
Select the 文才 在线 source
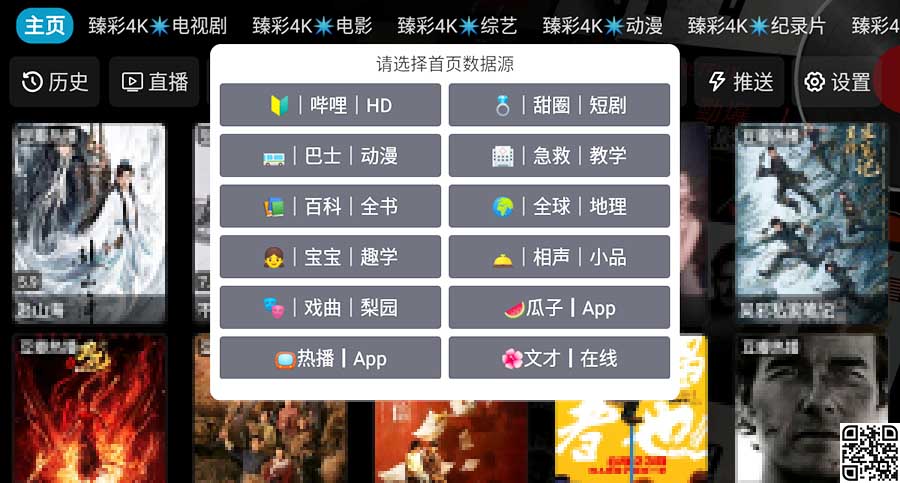559,358
